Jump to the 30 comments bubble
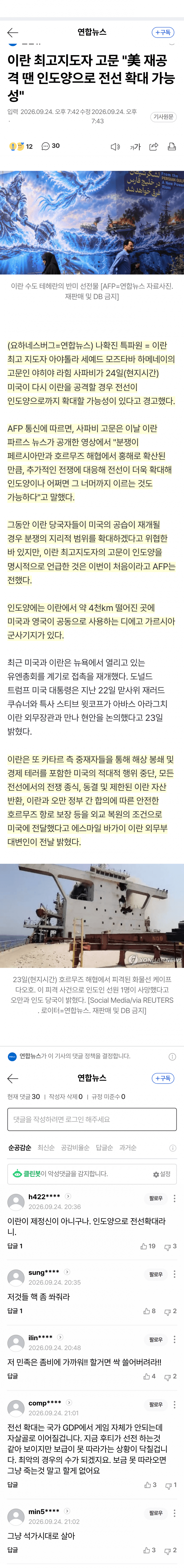The image size is (184, 1568). point(50,146)
